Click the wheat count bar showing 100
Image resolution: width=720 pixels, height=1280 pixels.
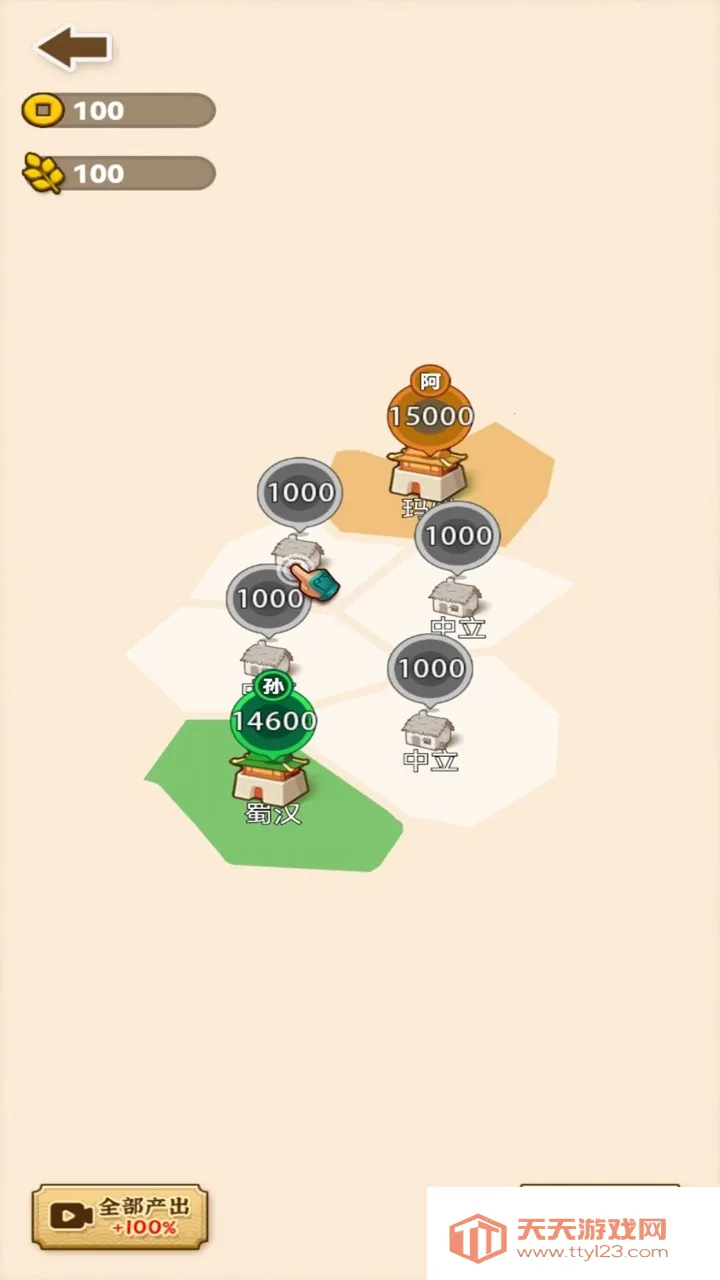tap(120, 174)
